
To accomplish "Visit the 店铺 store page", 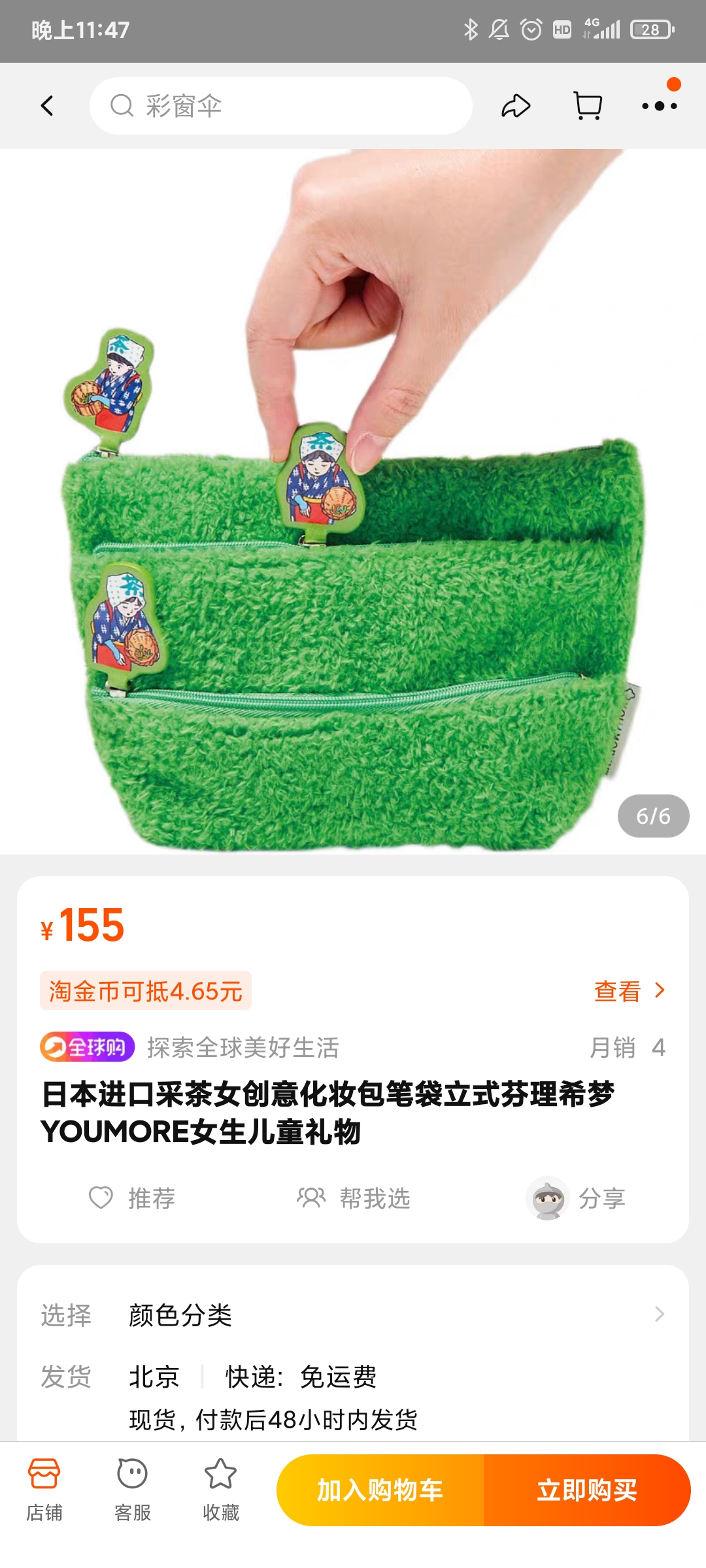I will point(44,1490).
